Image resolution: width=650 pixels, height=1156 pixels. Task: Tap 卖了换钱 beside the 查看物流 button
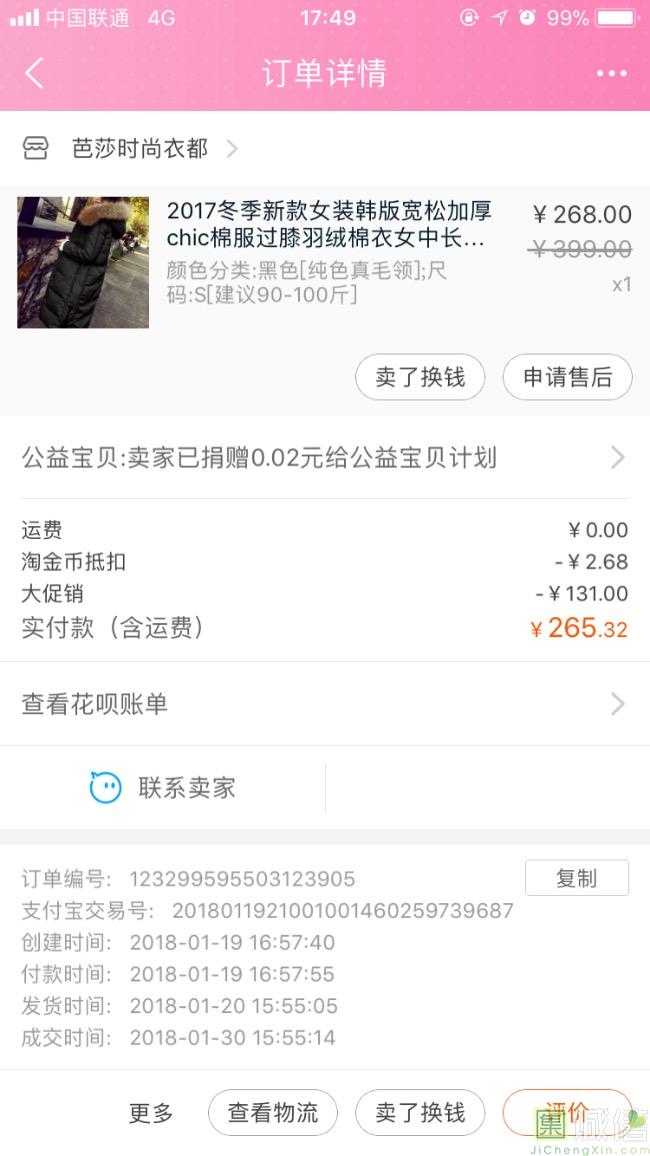[x=420, y=1113]
